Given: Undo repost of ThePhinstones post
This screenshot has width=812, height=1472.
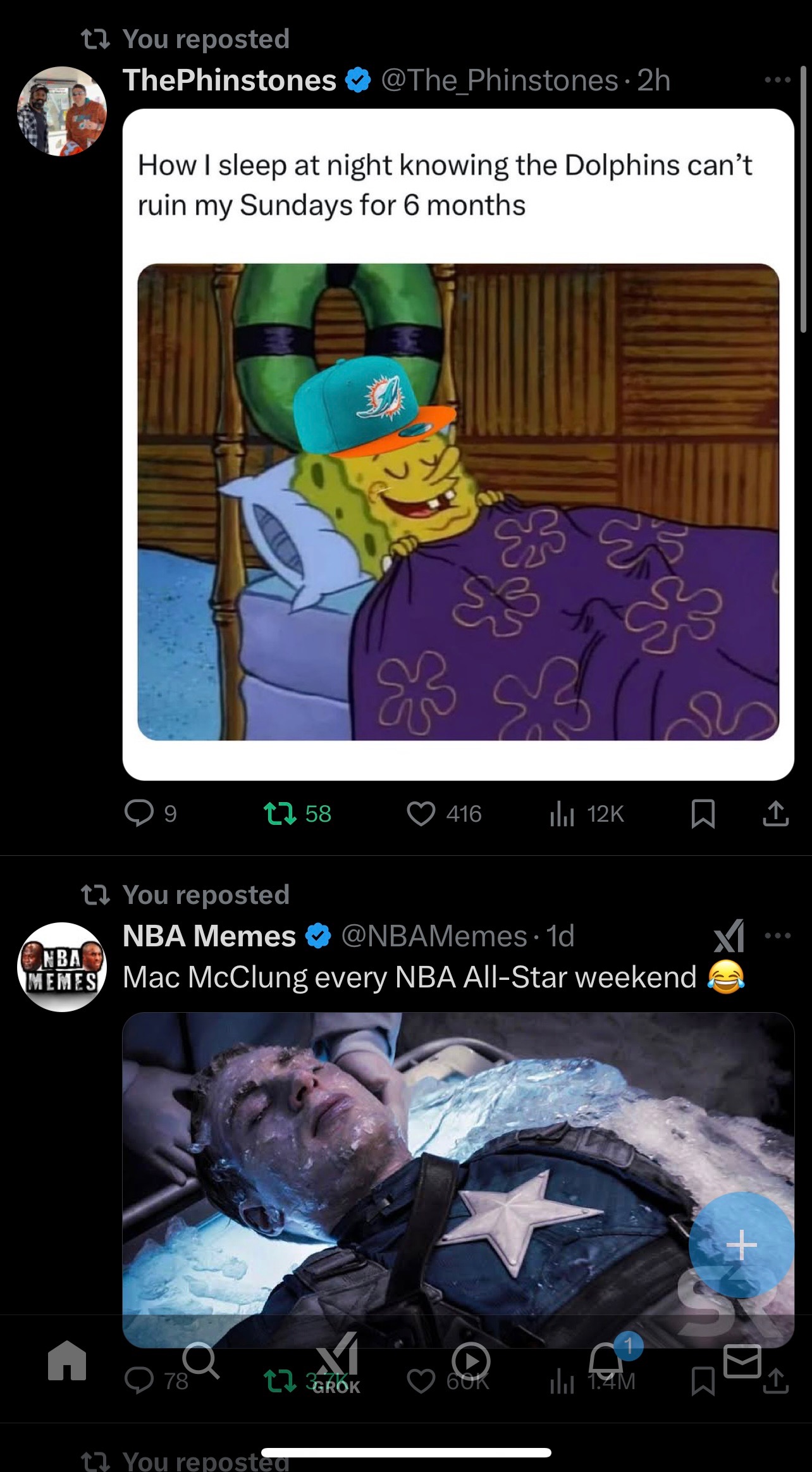Looking at the screenshot, I should [299, 813].
